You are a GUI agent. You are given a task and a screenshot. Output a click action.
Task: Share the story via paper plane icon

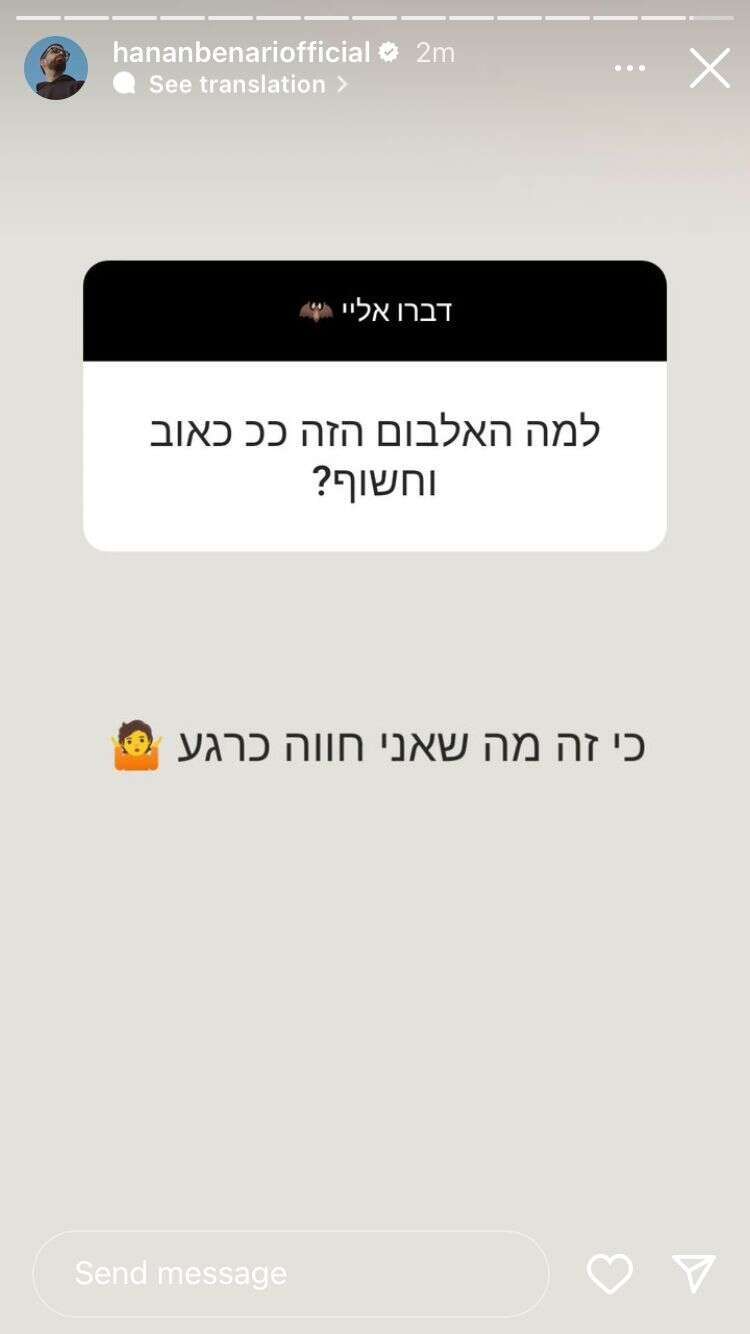pos(693,1273)
